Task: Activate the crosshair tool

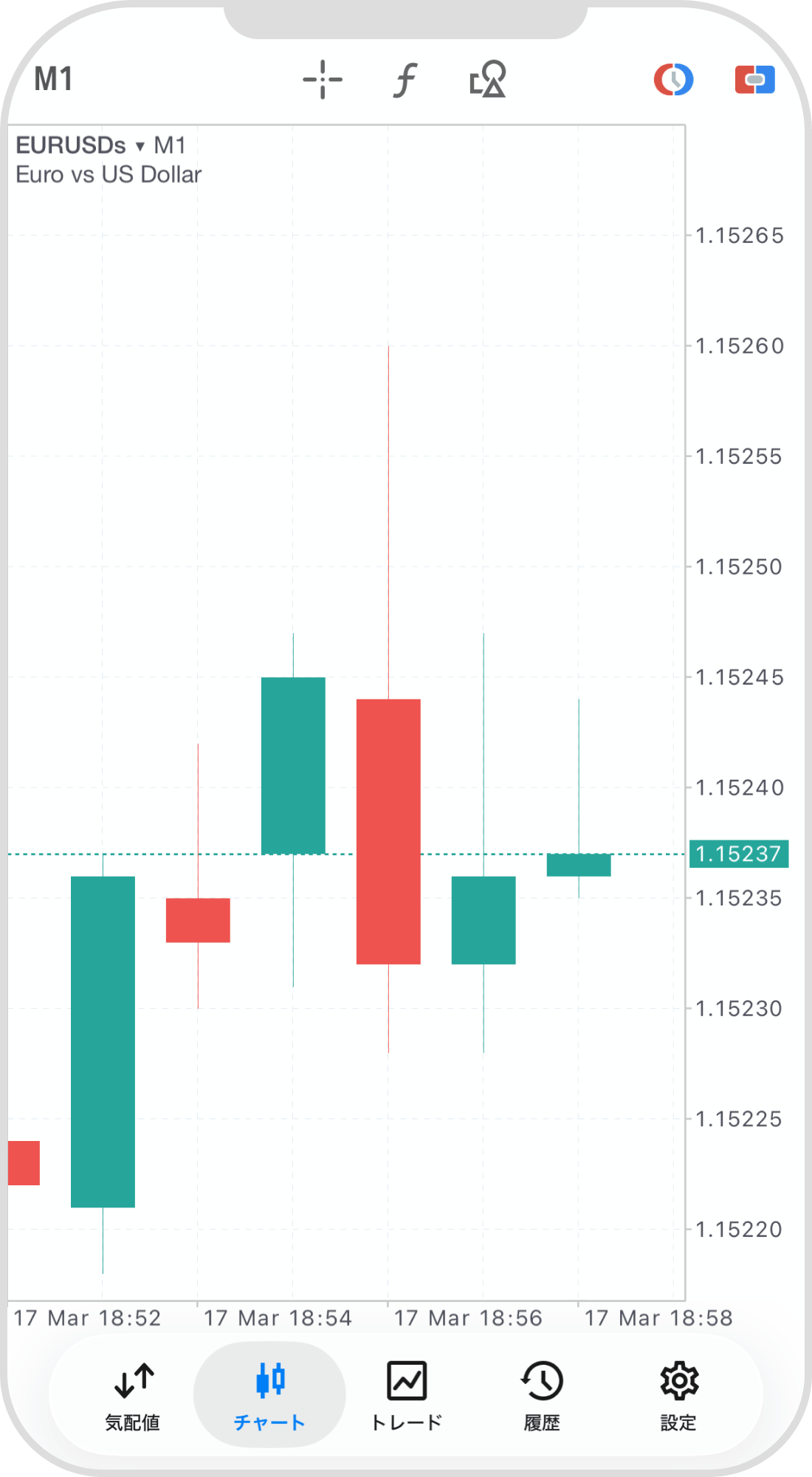Action: point(323,80)
